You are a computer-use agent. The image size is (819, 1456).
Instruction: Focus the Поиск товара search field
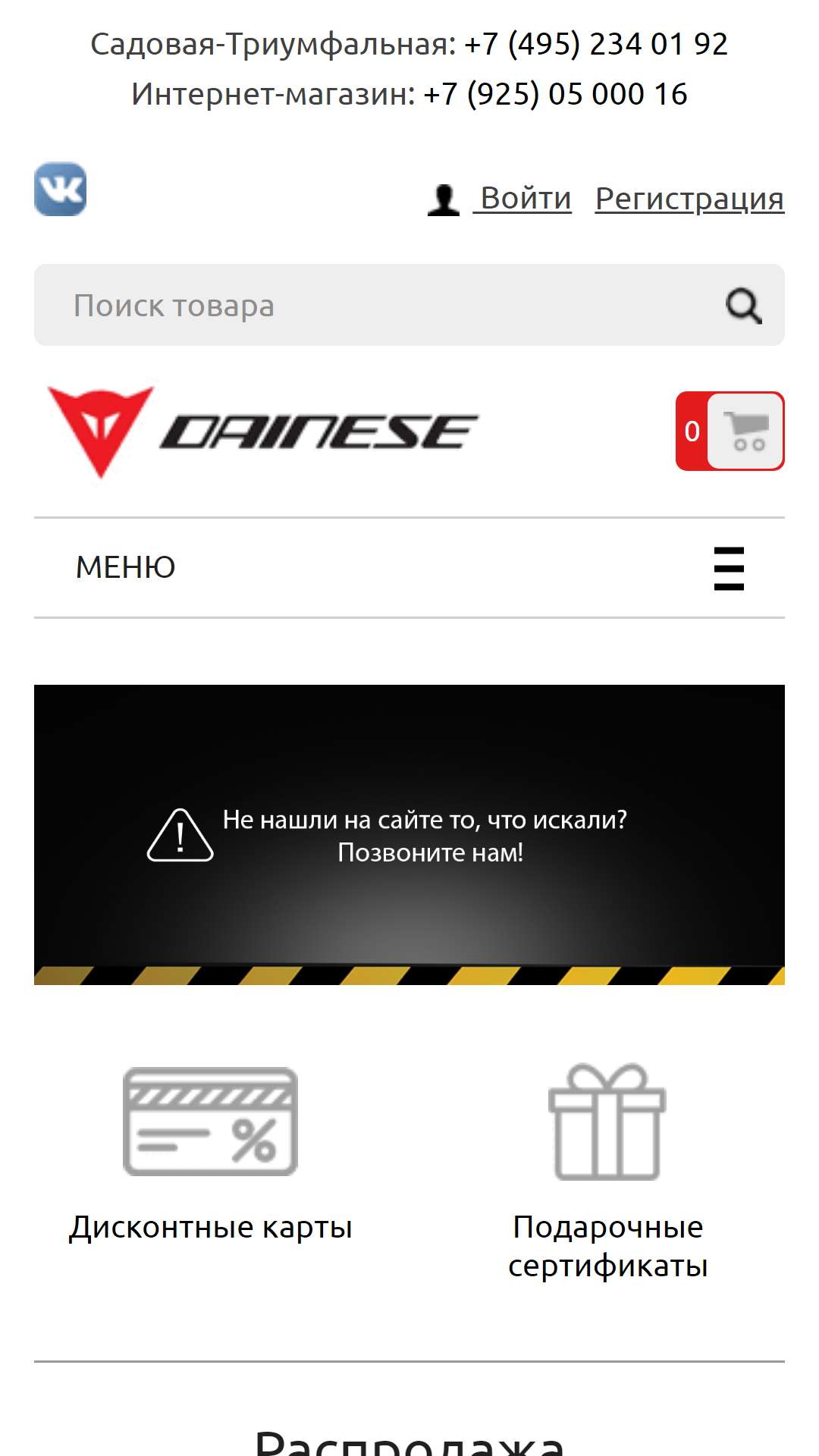coord(379,305)
